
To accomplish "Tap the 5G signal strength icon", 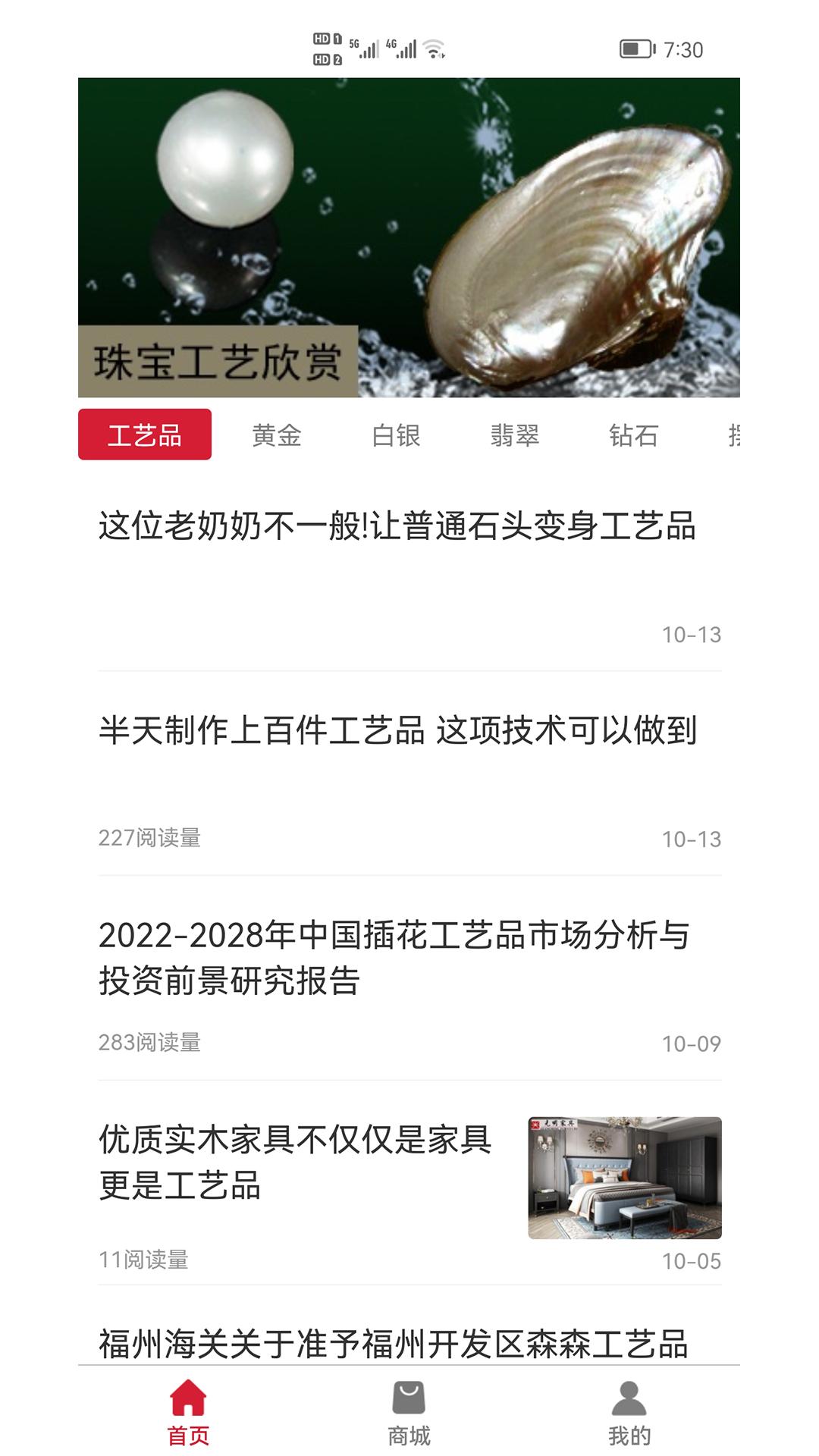I will click(369, 47).
